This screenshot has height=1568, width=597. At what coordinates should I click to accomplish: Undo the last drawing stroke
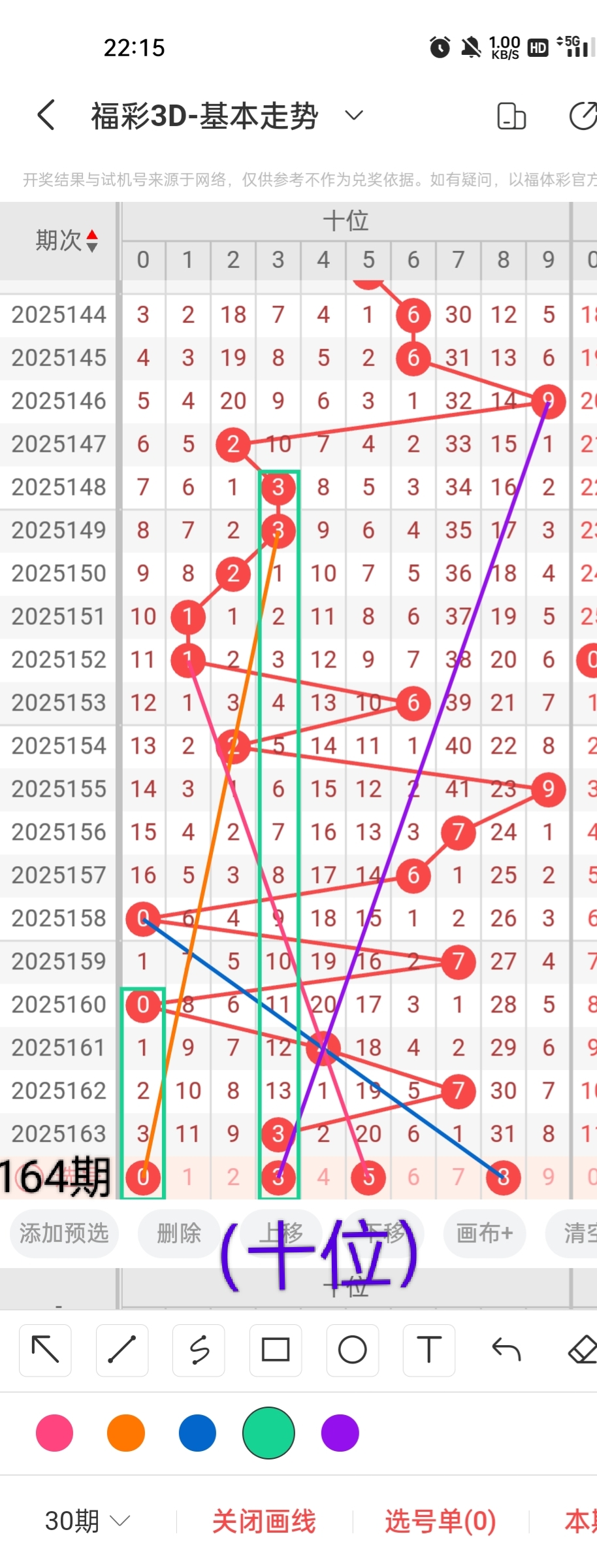pyautogui.click(x=506, y=1350)
